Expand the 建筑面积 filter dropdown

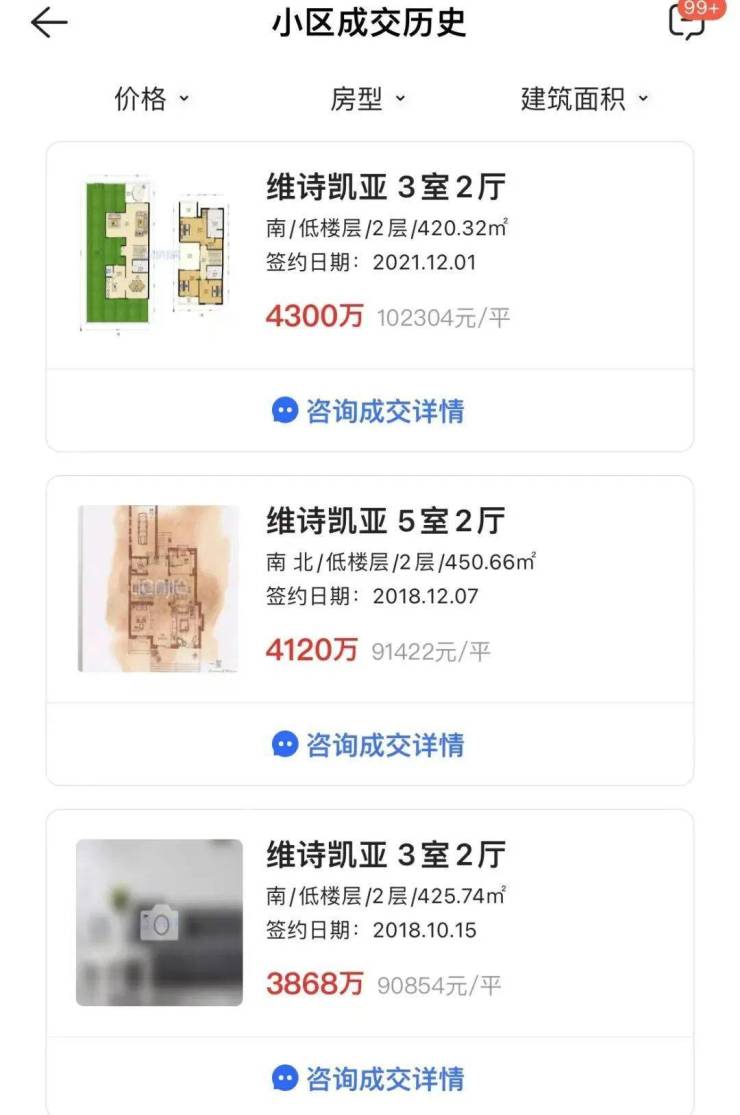tap(585, 99)
